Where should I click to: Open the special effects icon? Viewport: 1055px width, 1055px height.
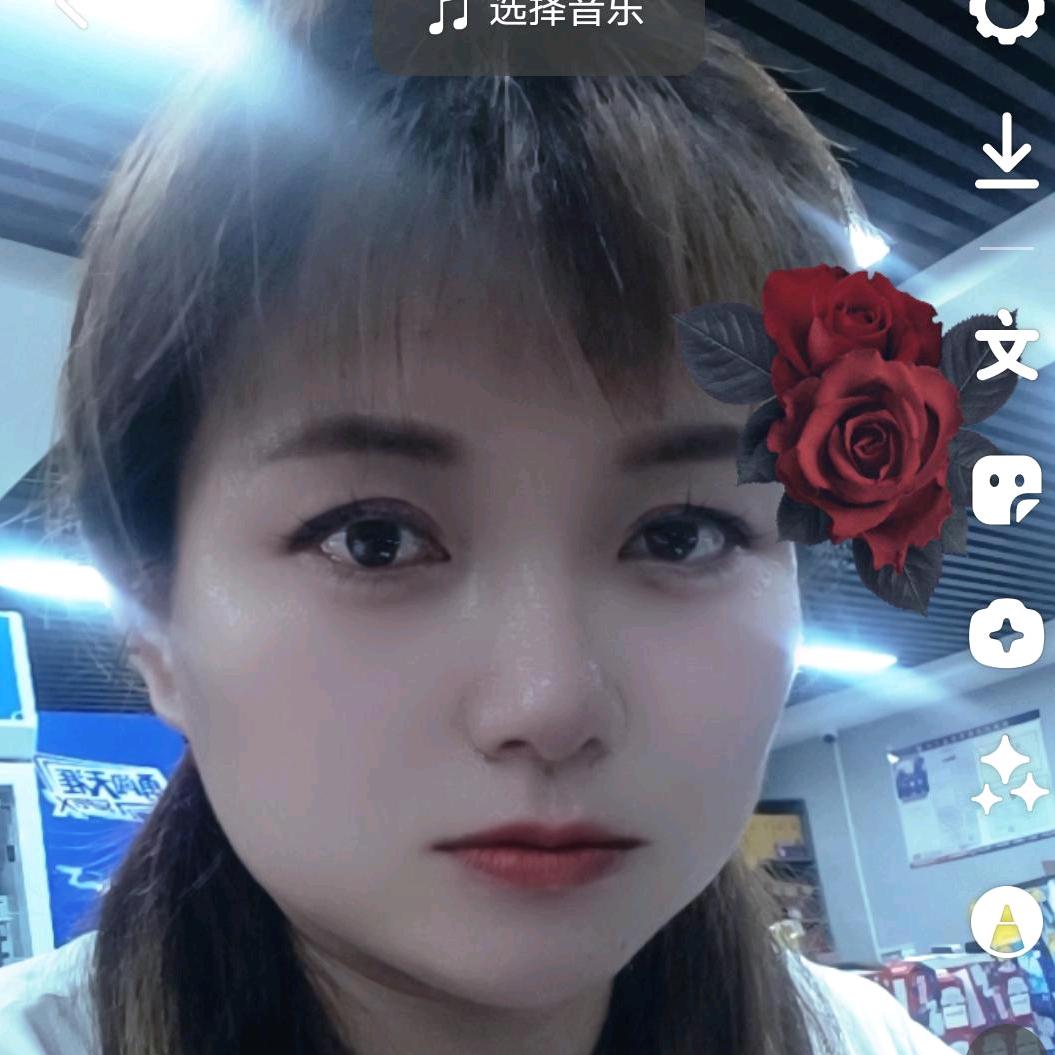[x=1006, y=634]
